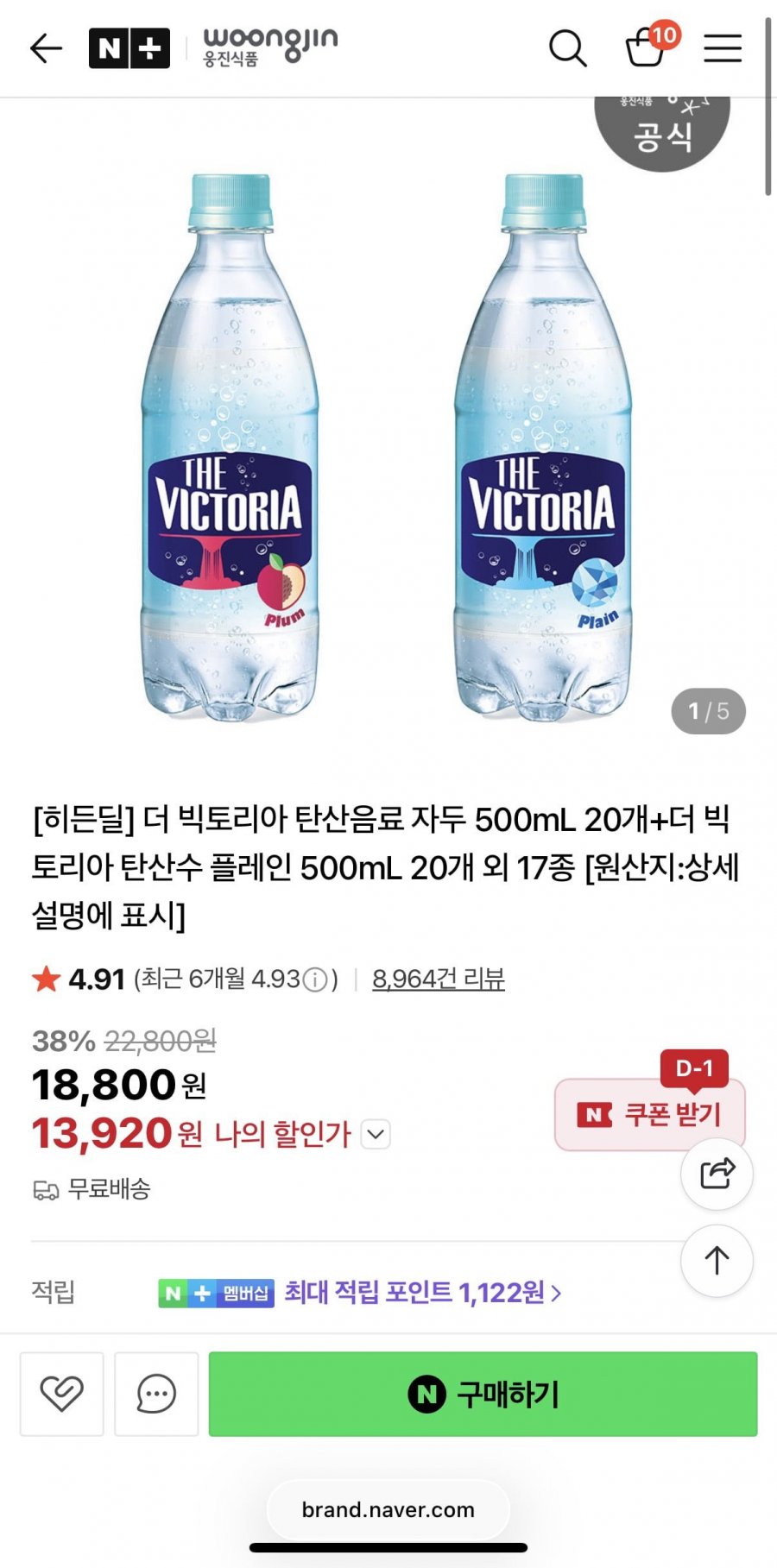777x1568 pixels.
Task: Open the search magnifier
Action: click(567, 48)
